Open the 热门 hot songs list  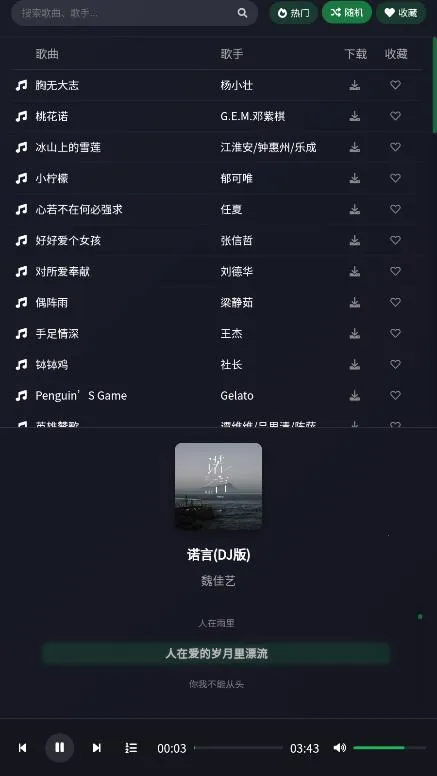pyautogui.click(x=293, y=13)
